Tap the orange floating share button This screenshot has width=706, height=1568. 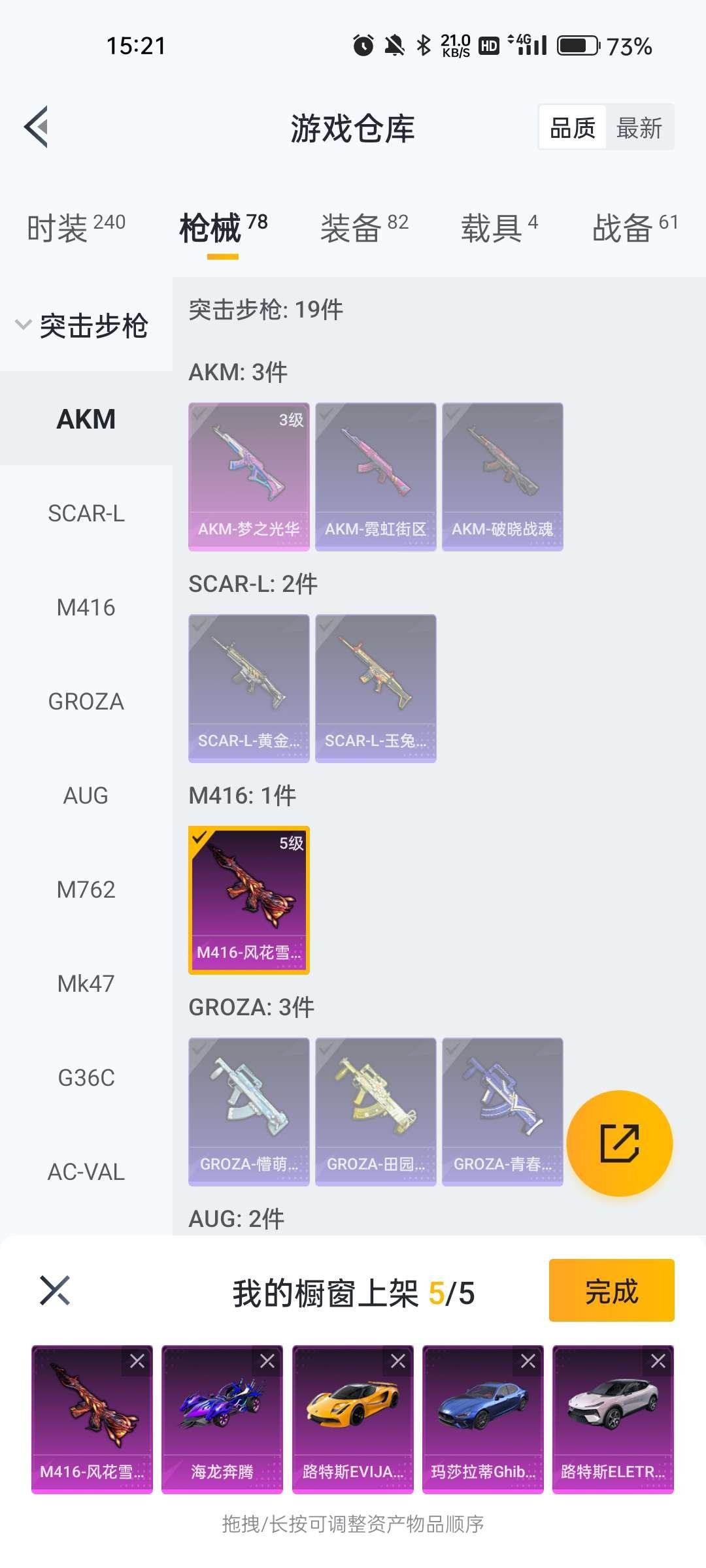pyautogui.click(x=619, y=1143)
